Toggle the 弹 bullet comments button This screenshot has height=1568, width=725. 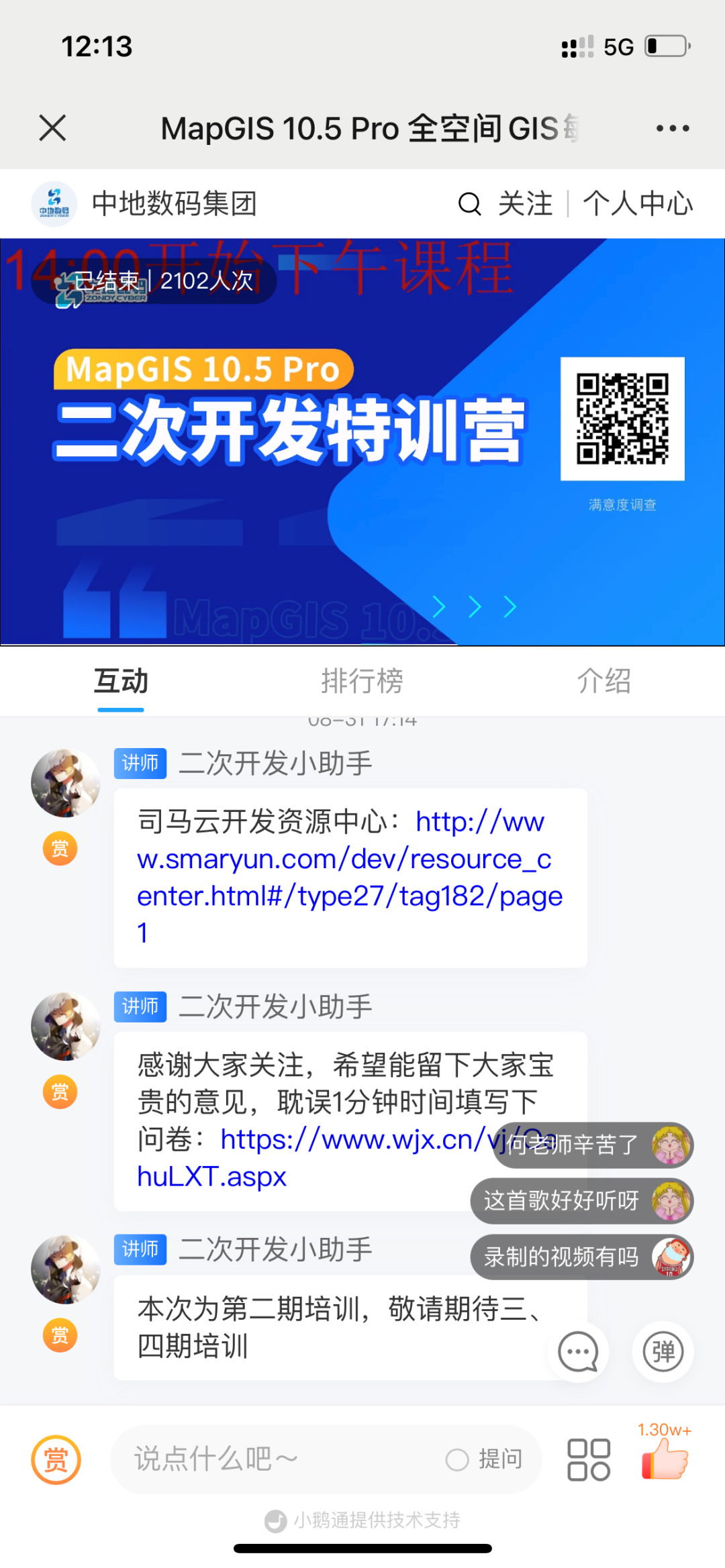663,1352
